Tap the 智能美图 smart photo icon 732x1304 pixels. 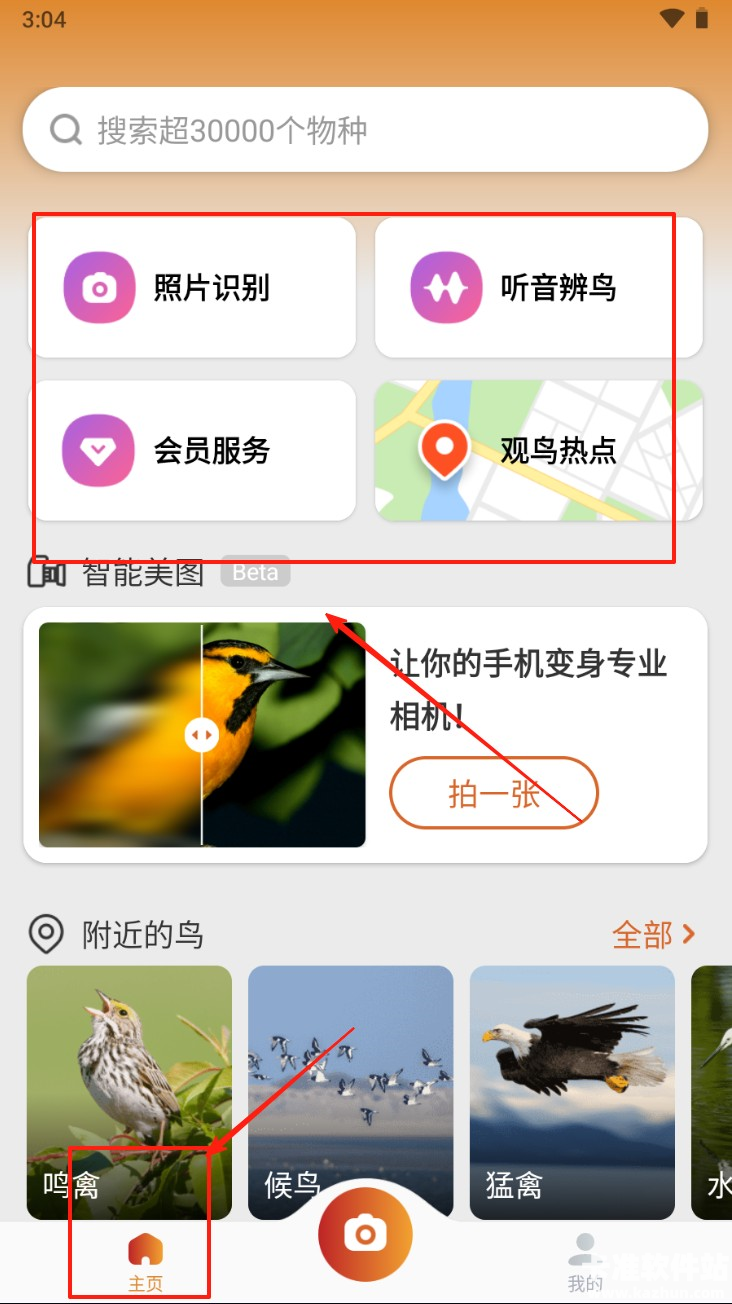pyautogui.click(x=45, y=571)
